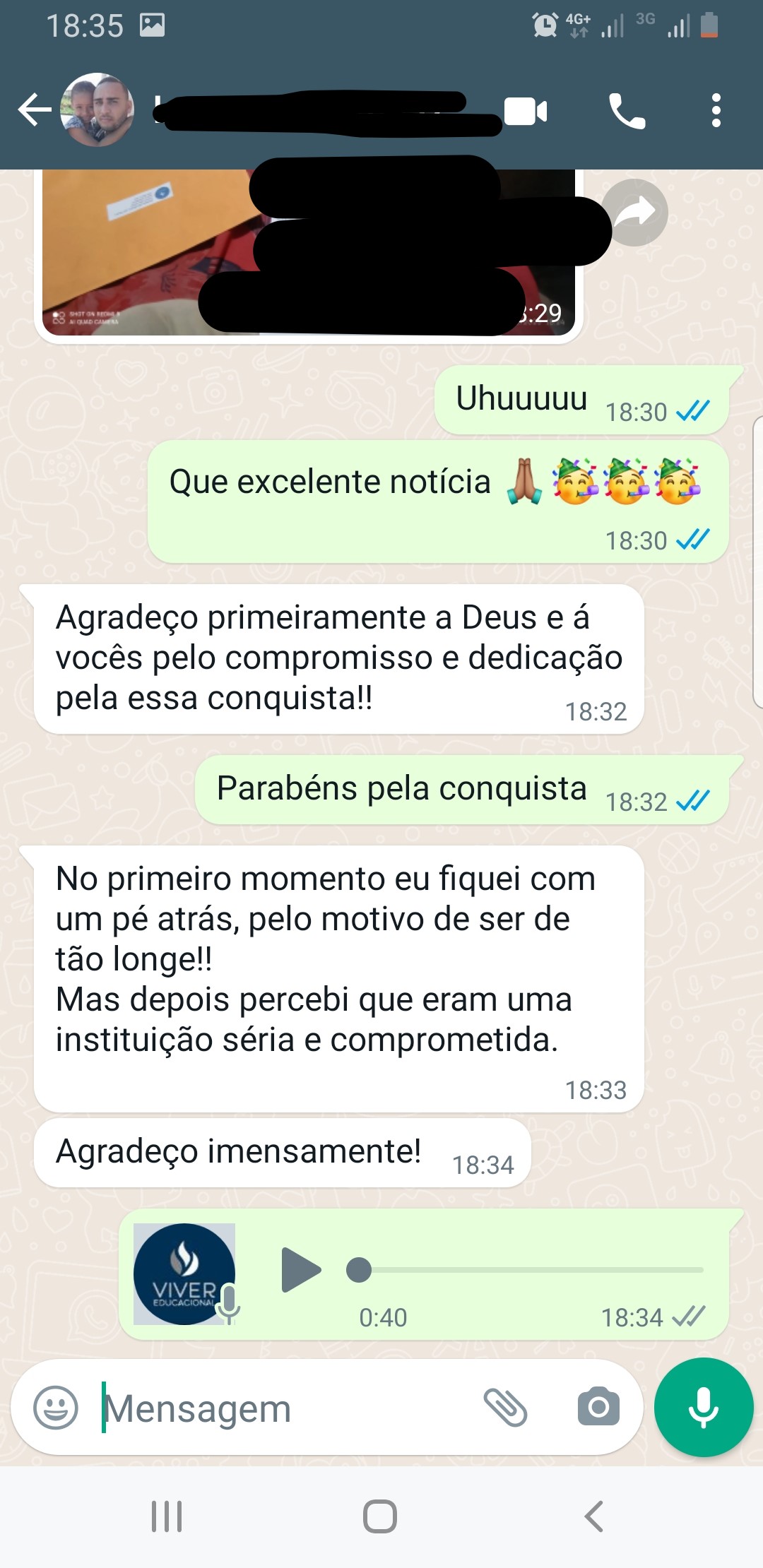Open the emoji picker
This screenshot has width=763, height=1568.
[x=56, y=1408]
